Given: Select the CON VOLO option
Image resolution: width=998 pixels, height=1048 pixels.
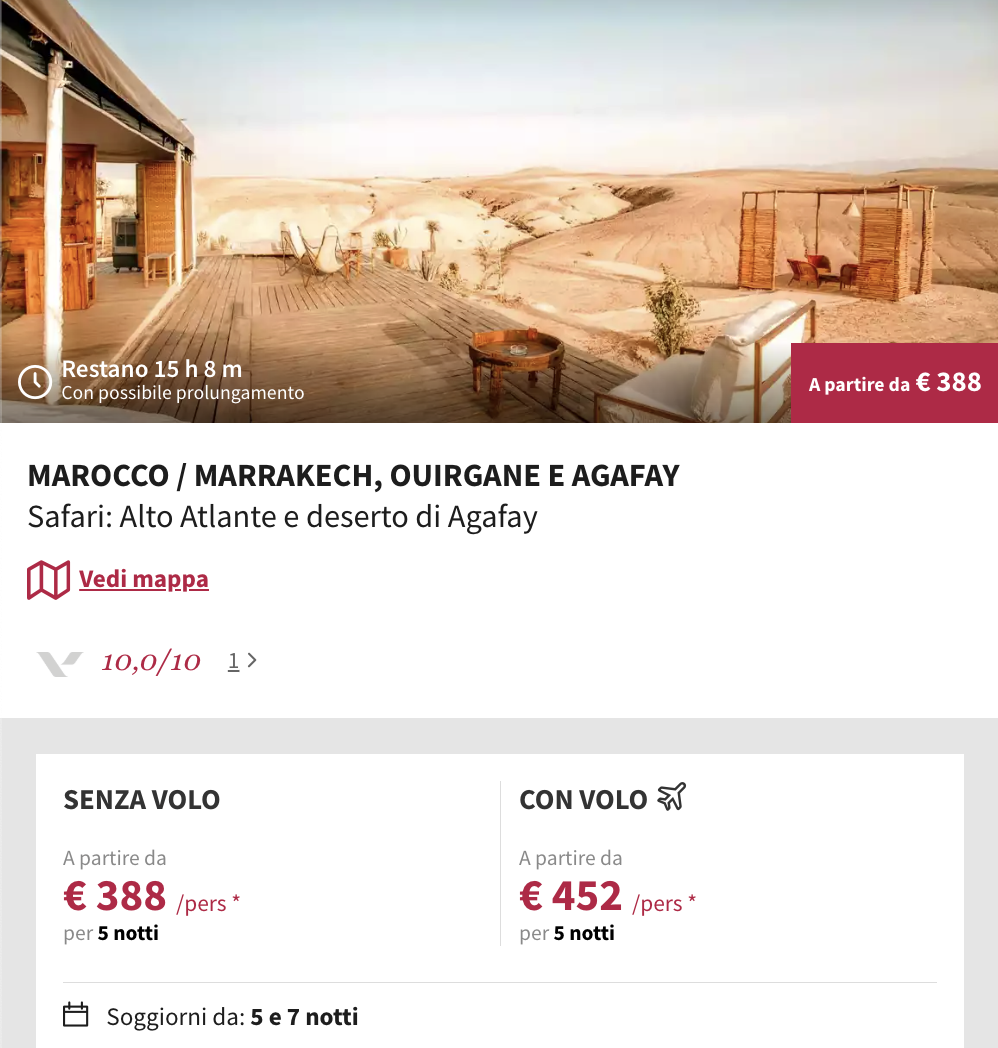Looking at the screenshot, I should [x=580, y=798].
